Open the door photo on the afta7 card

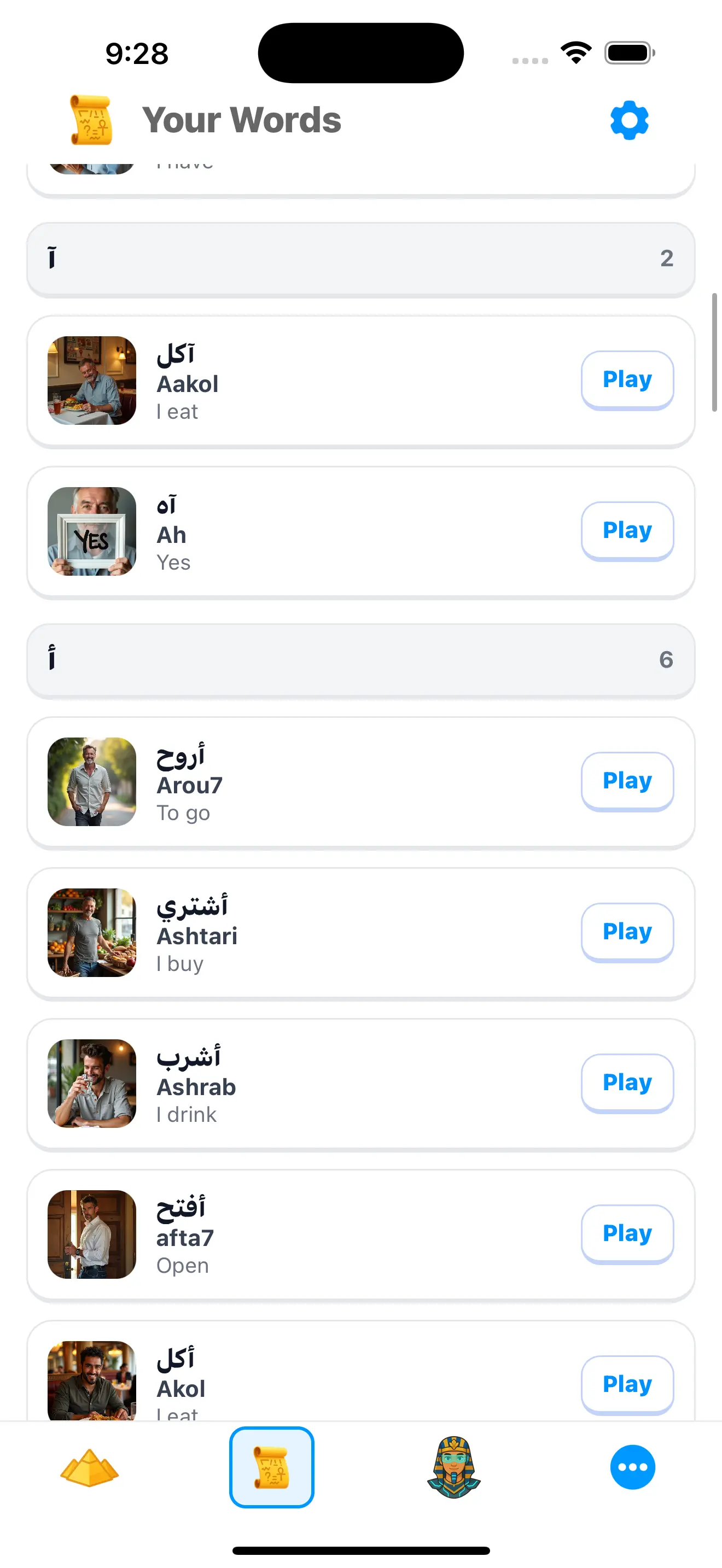(91, 1234)
